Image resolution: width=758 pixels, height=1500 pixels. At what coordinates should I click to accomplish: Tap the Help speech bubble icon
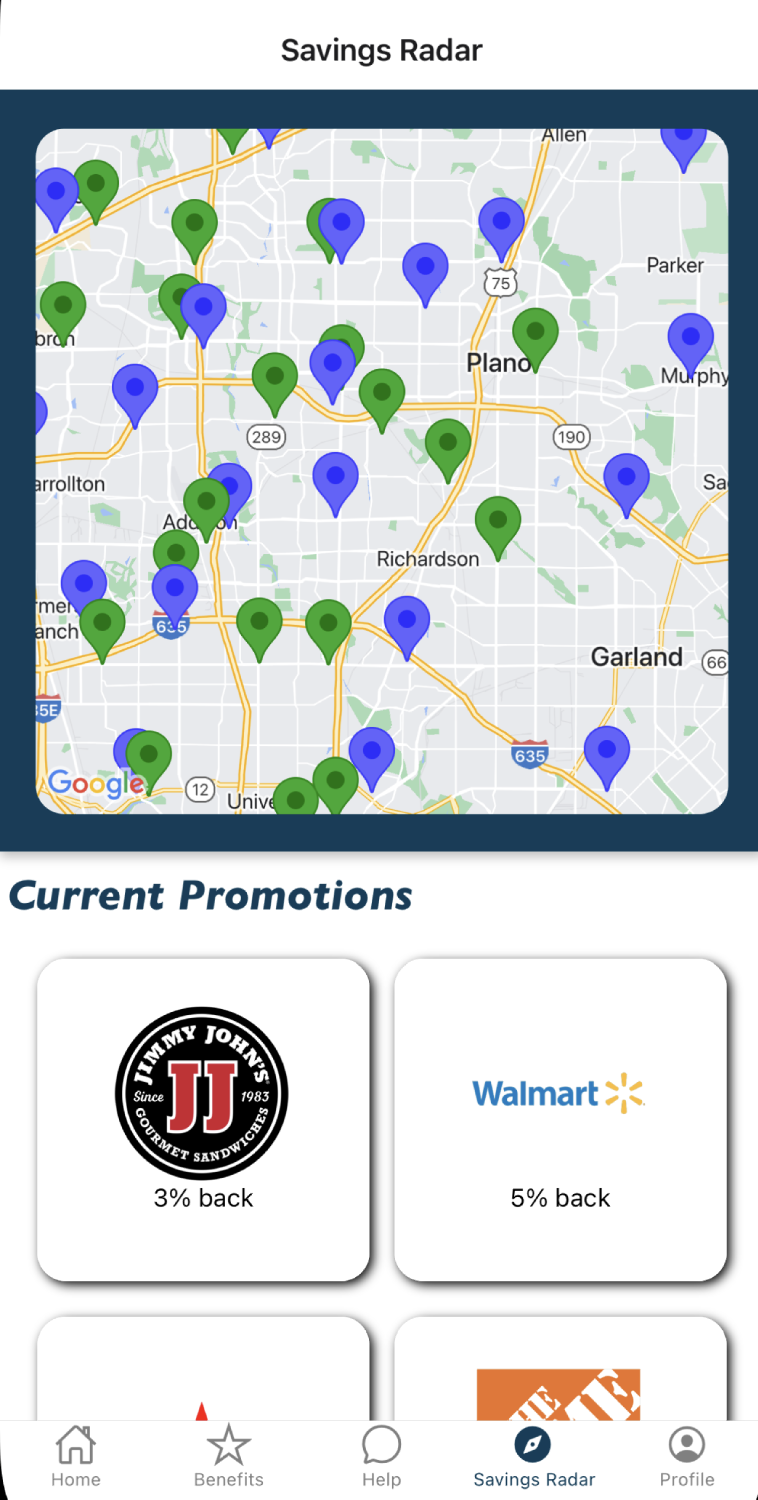point(380,1444)
